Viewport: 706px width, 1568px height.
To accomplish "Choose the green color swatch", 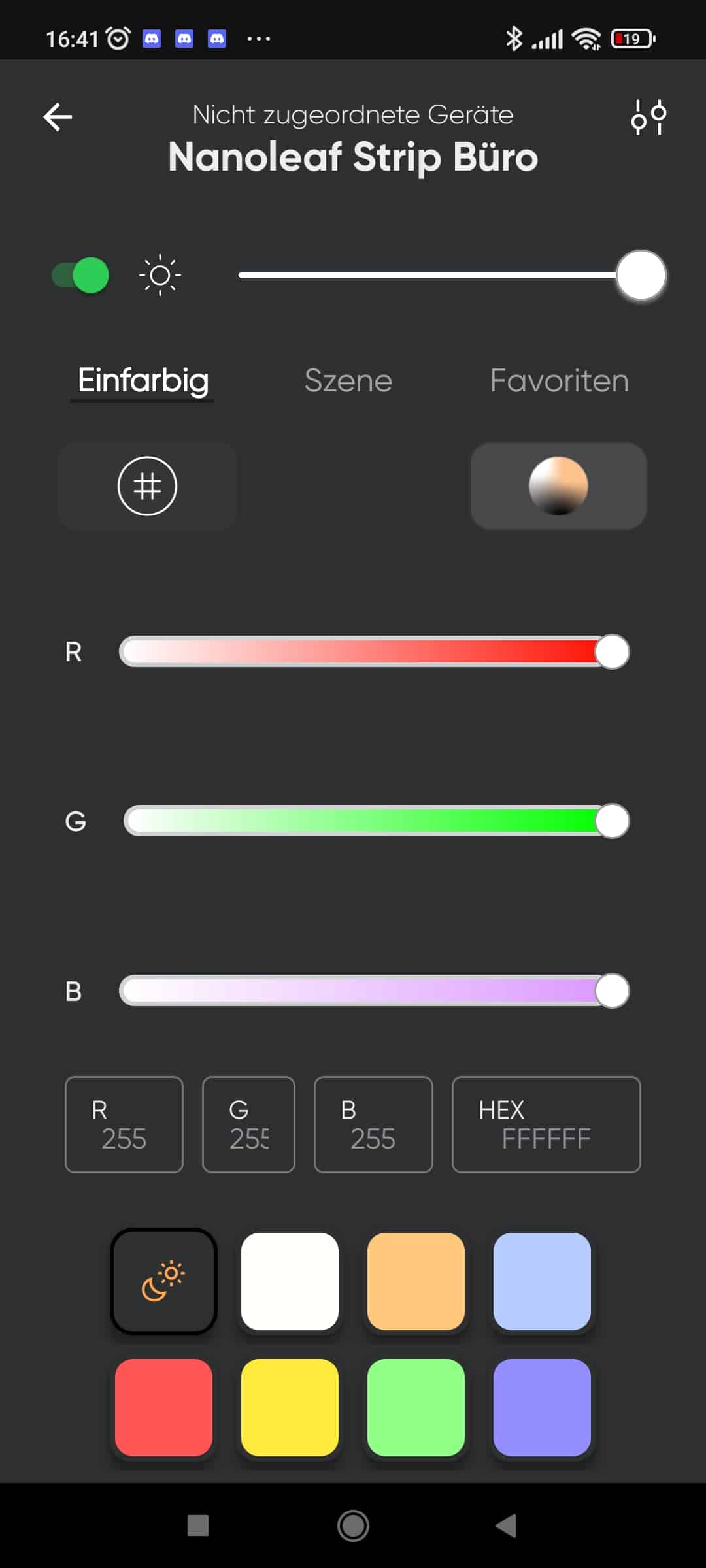I will (416, 1407).
